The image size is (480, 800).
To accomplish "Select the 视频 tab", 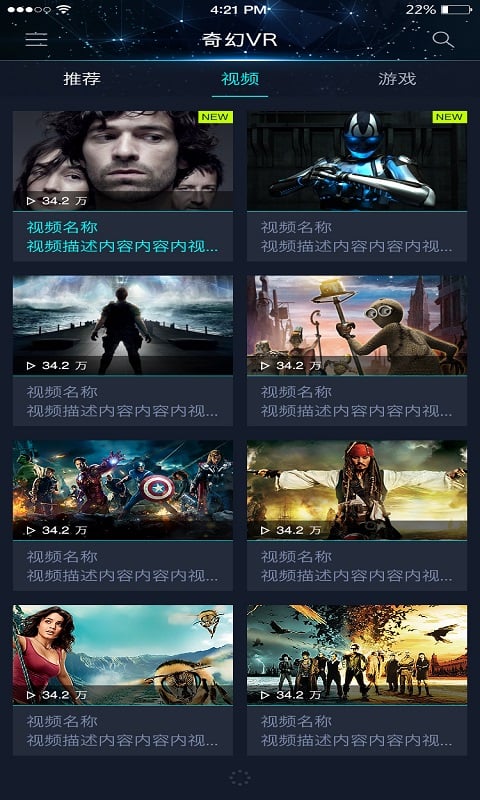I will (240, 79).
